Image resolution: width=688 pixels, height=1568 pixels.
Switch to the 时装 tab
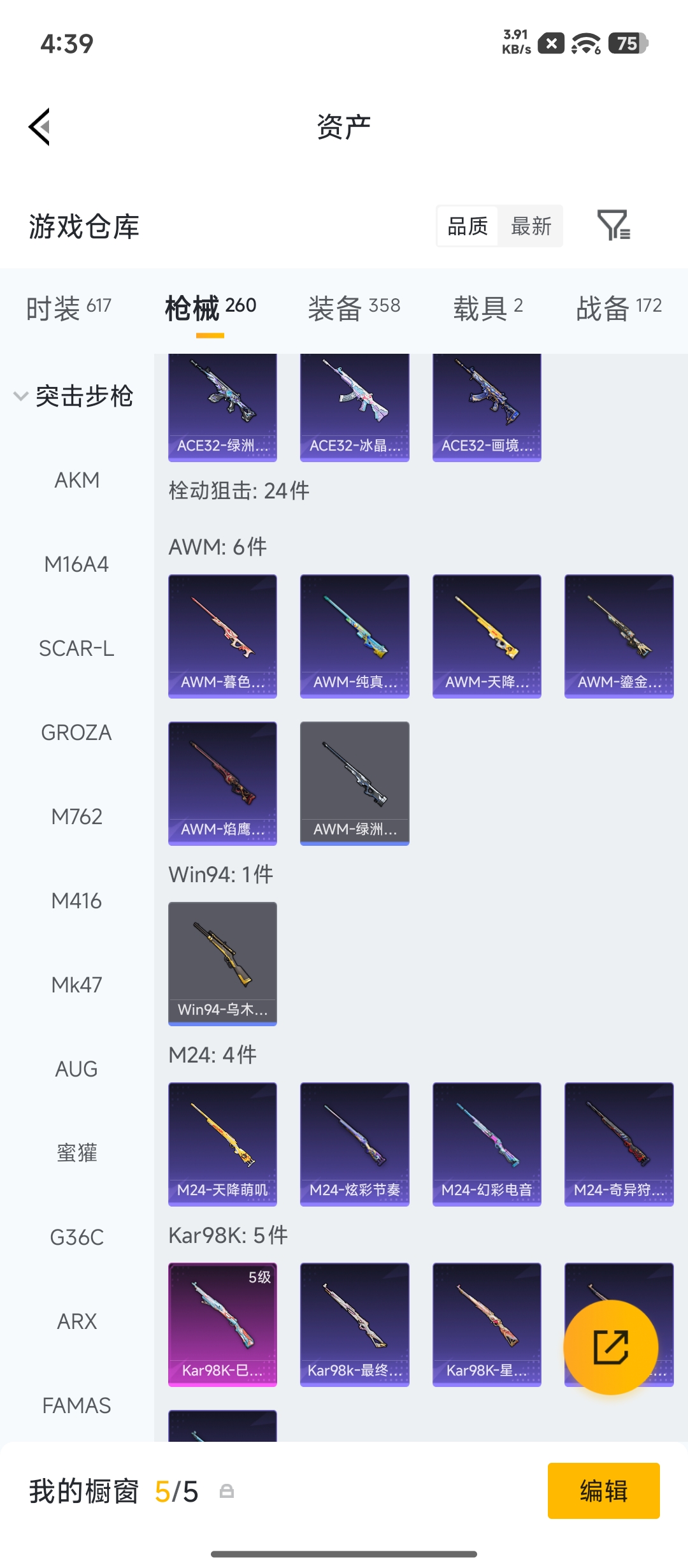pos(69,309)
